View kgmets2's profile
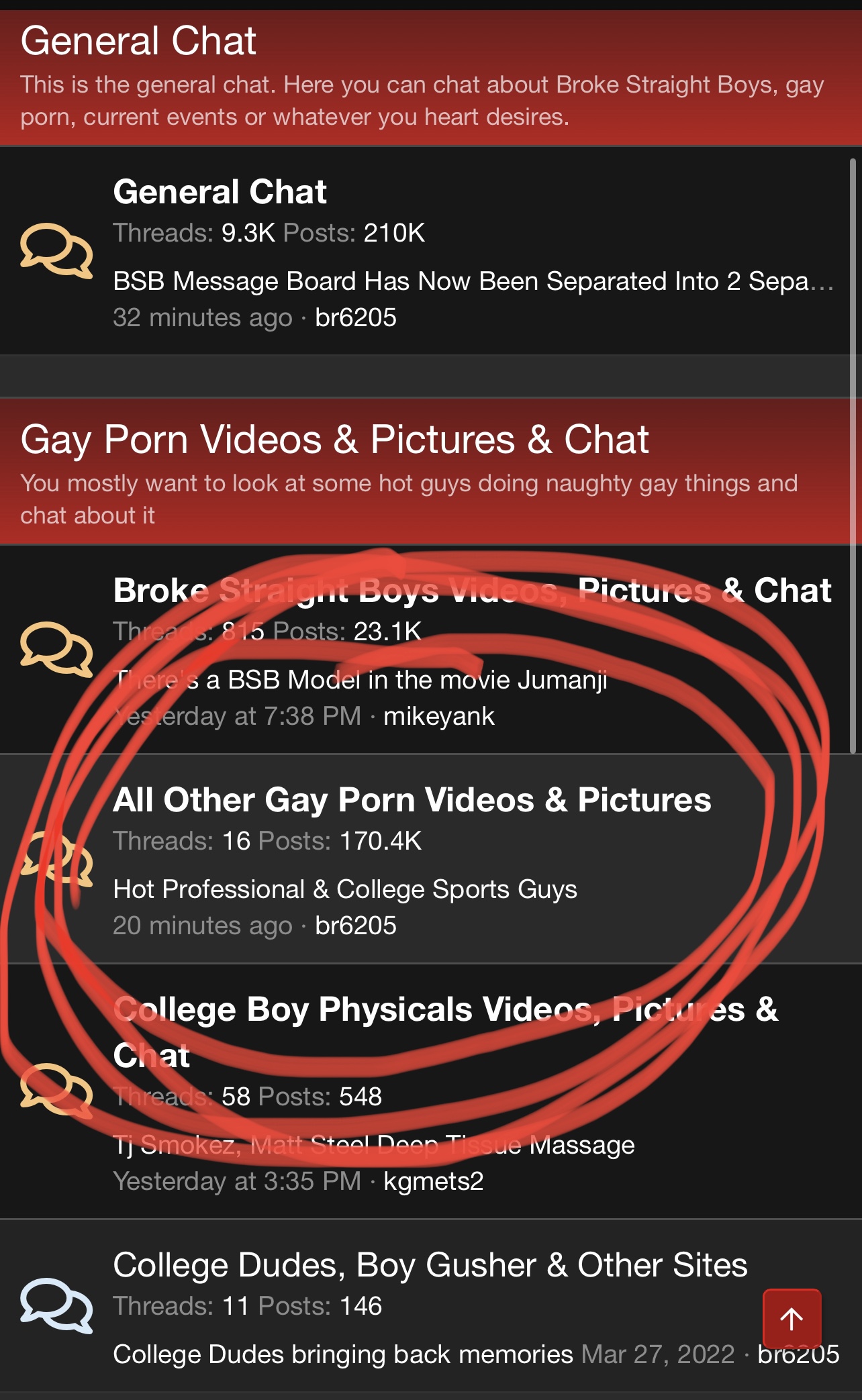This screenshot has width=862, height=1400. 433,1181
